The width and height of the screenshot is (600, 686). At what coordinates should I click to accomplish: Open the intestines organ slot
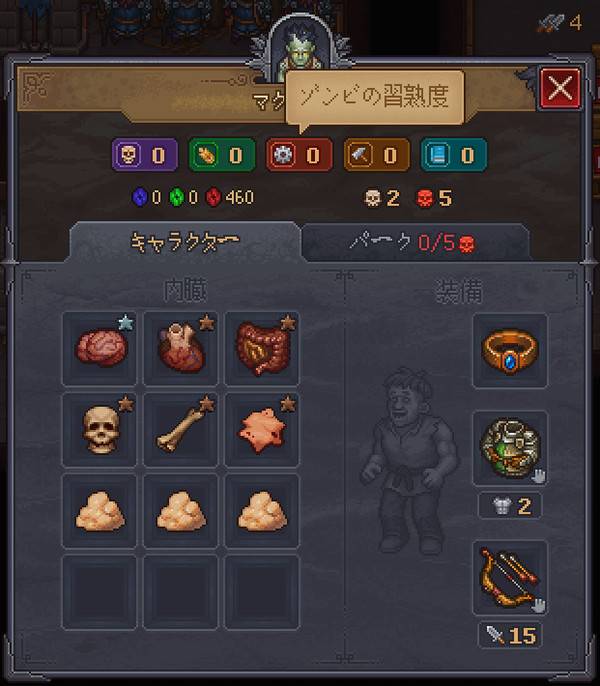coord(262,348)
